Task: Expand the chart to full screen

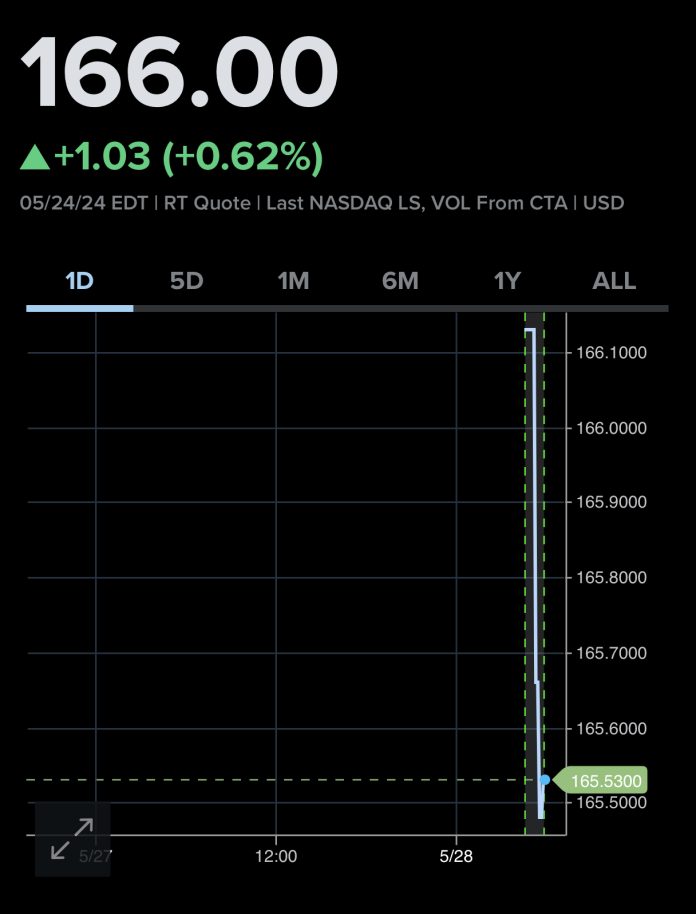Action: tap(72, 838)
